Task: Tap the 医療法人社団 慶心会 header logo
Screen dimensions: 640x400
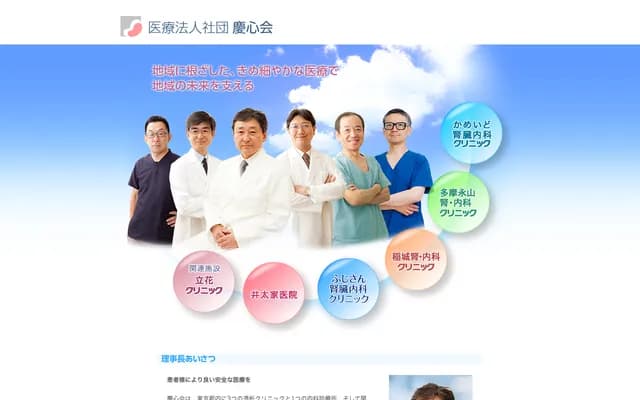Action: (196, 26)
